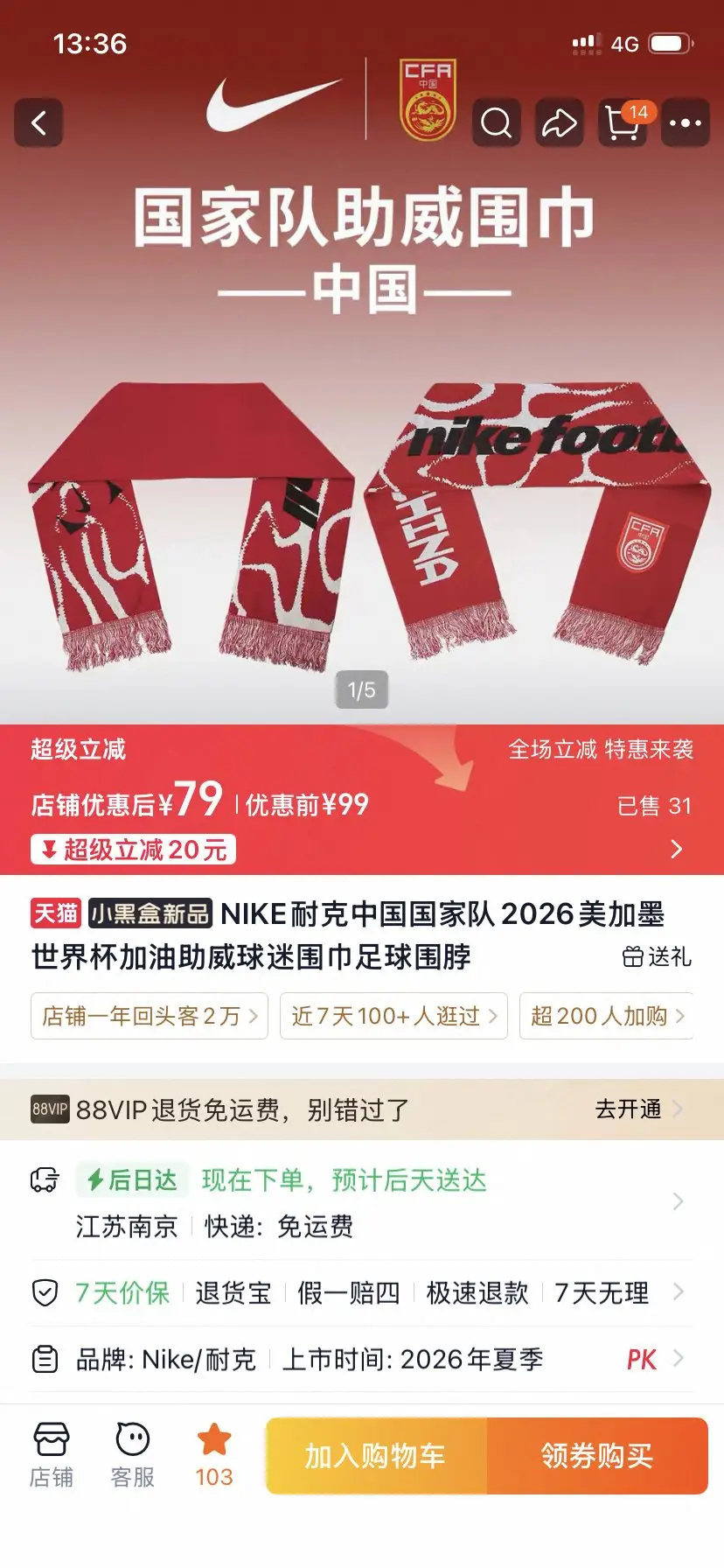Favorite the item with the star icon

214,1455
